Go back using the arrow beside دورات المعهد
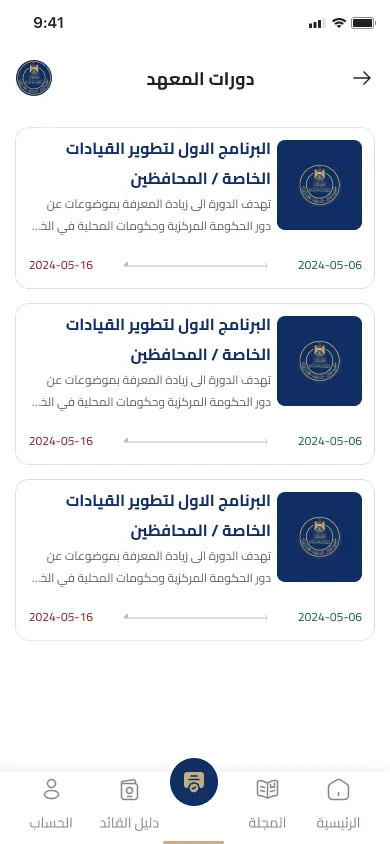 pyautogui.click(x=362, y=79)
